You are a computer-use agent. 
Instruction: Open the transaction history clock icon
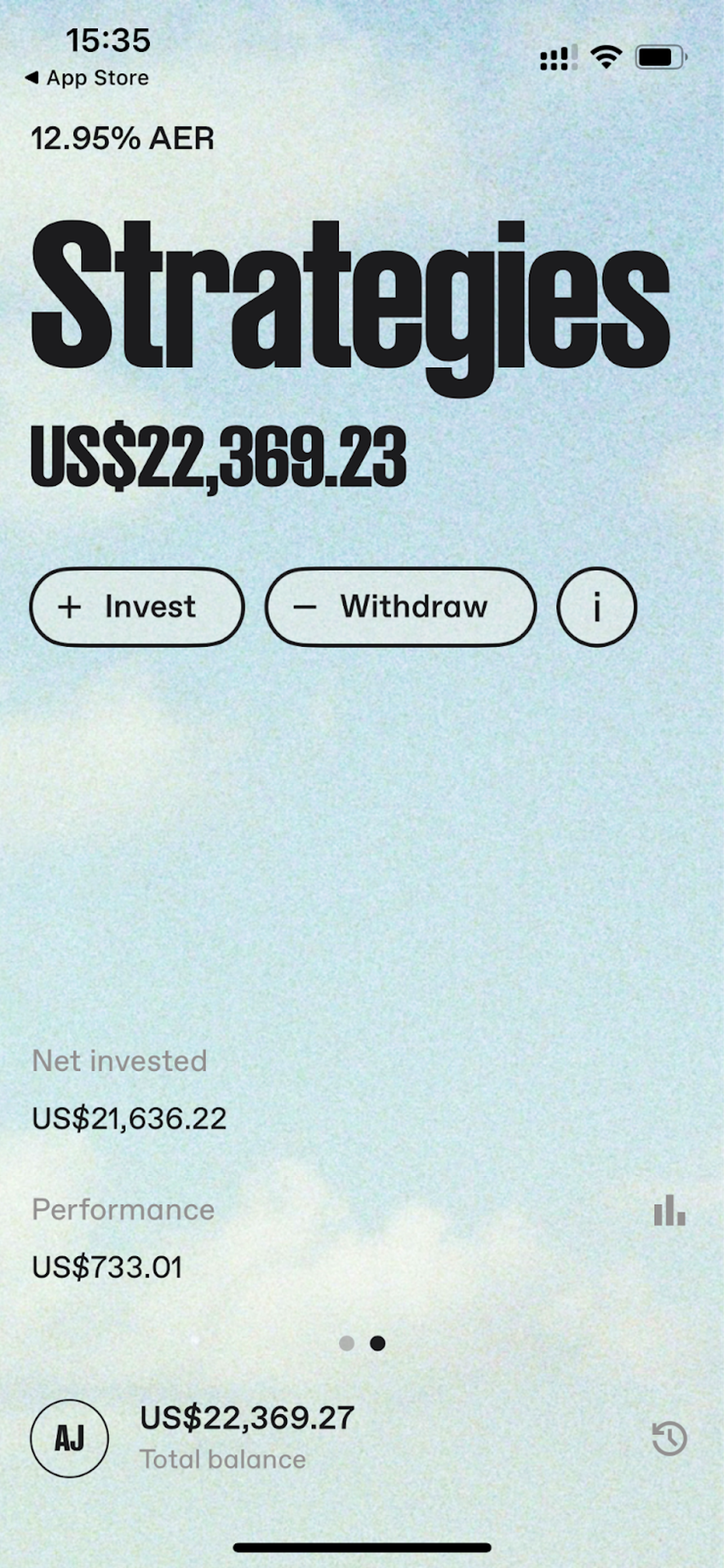tap(669, 1438)
